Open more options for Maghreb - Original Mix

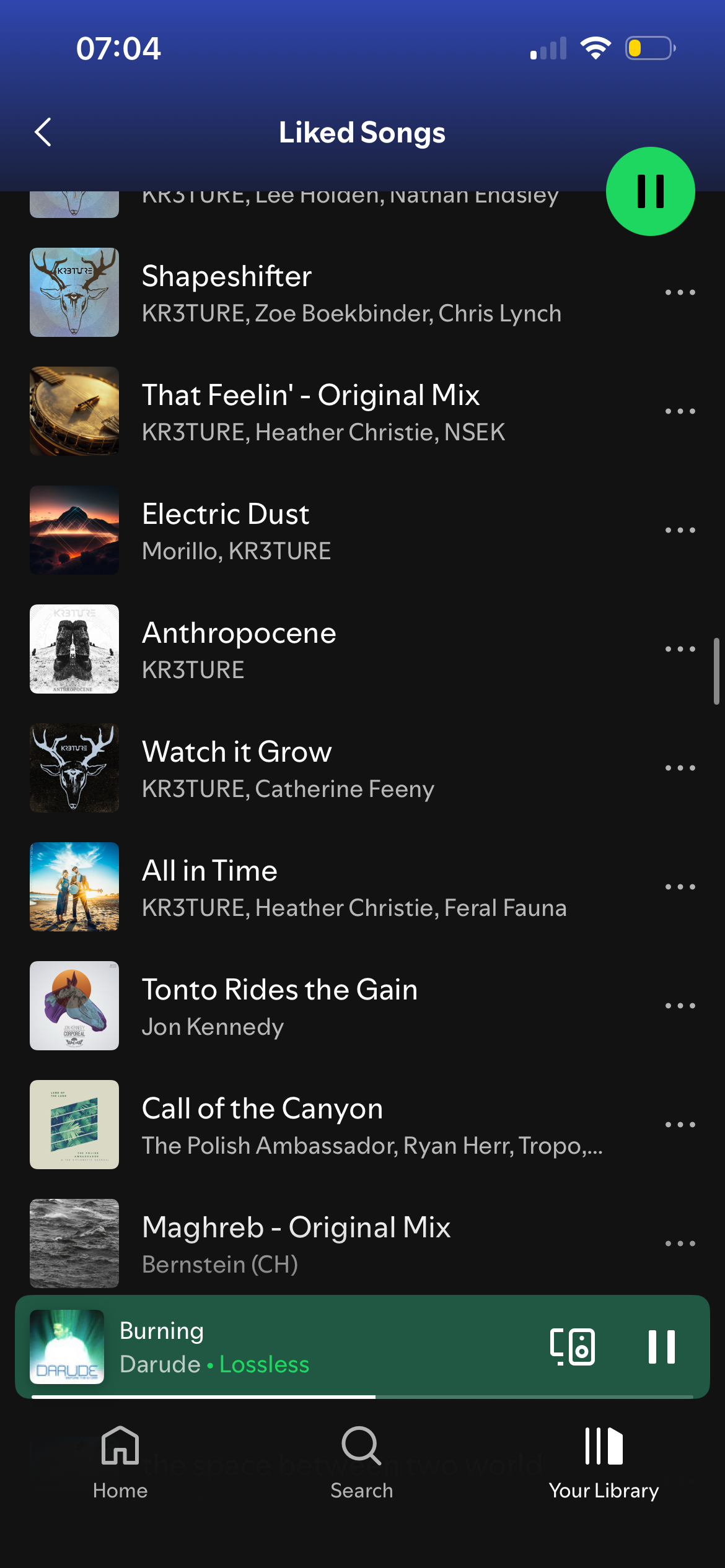(680, 1244)
